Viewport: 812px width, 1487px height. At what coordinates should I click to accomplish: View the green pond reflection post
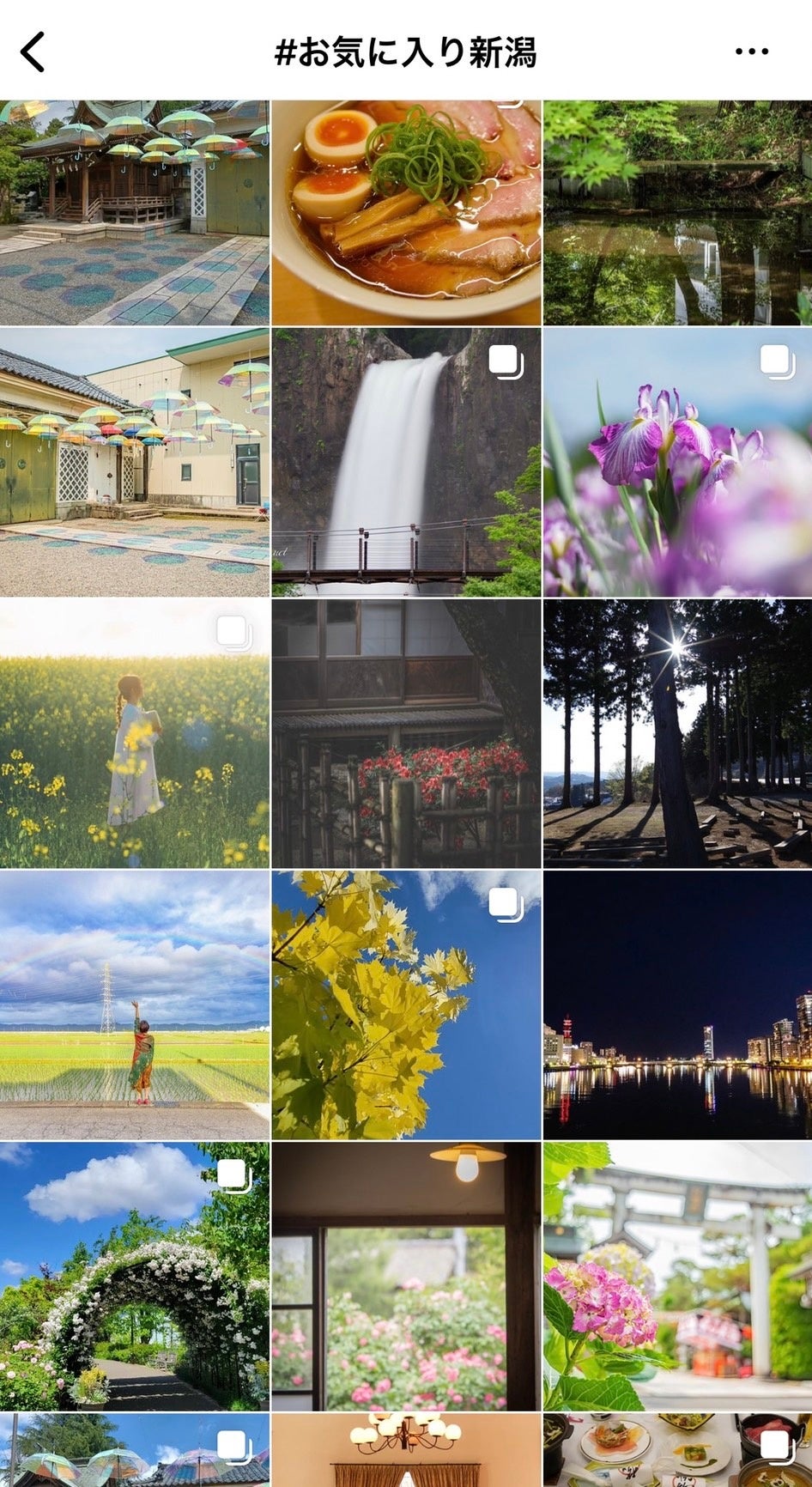pos(677,212)
